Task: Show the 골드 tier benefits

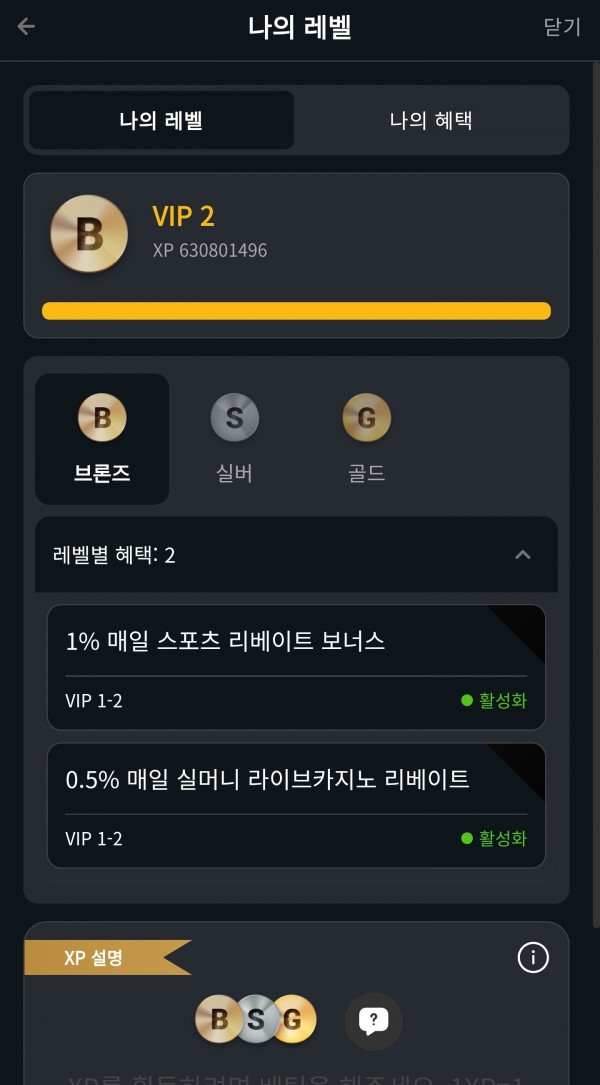Action: (x=366, y=439)
